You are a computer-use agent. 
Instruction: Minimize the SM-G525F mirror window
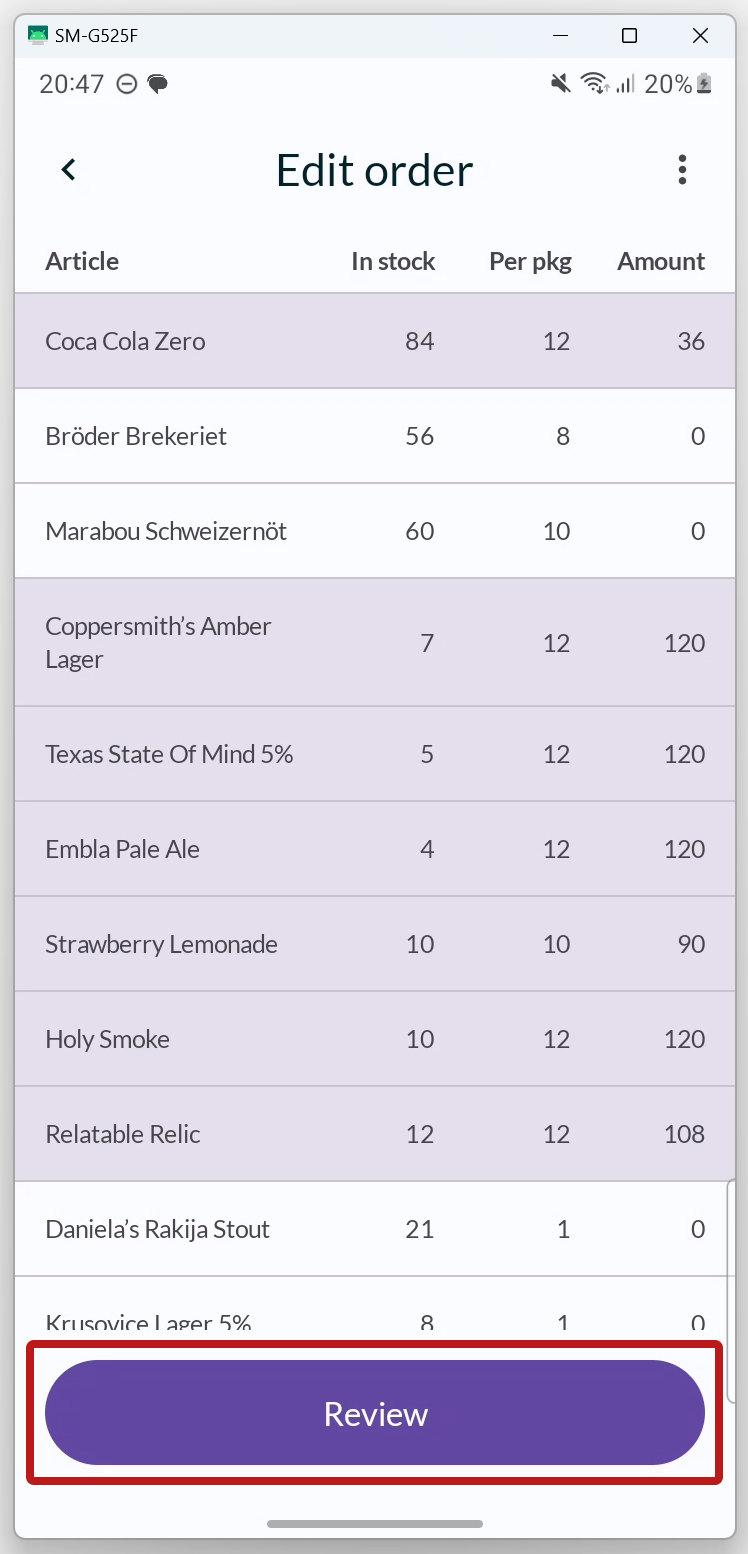[x=560, y=36]
